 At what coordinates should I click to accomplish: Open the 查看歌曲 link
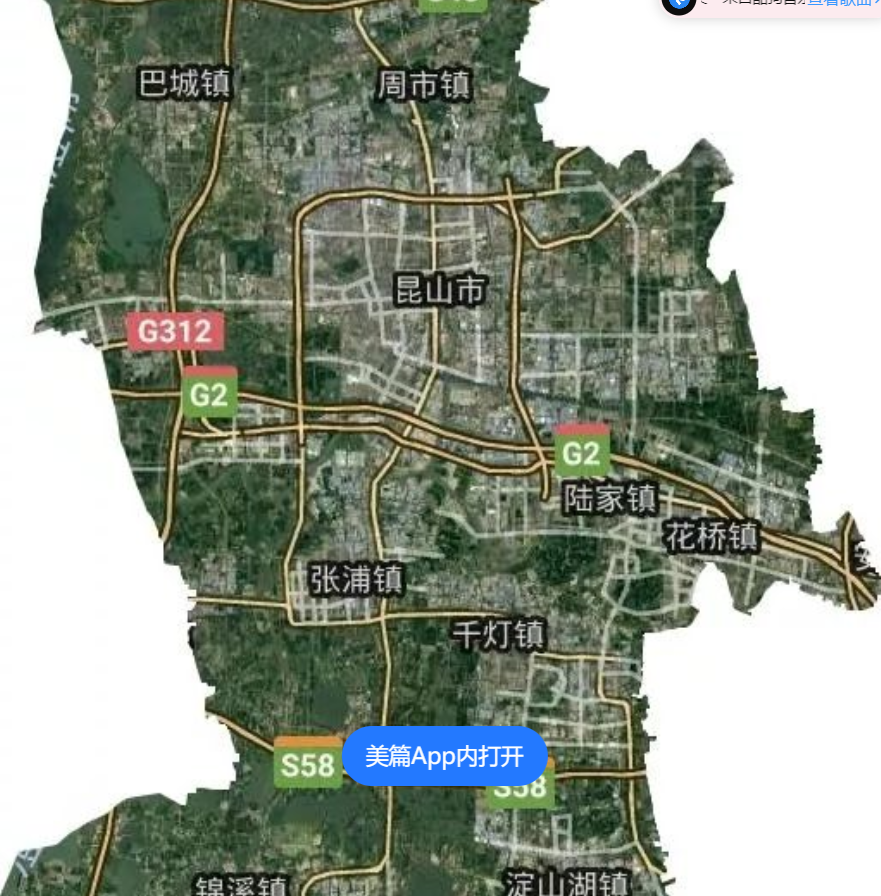coord(838,3)
